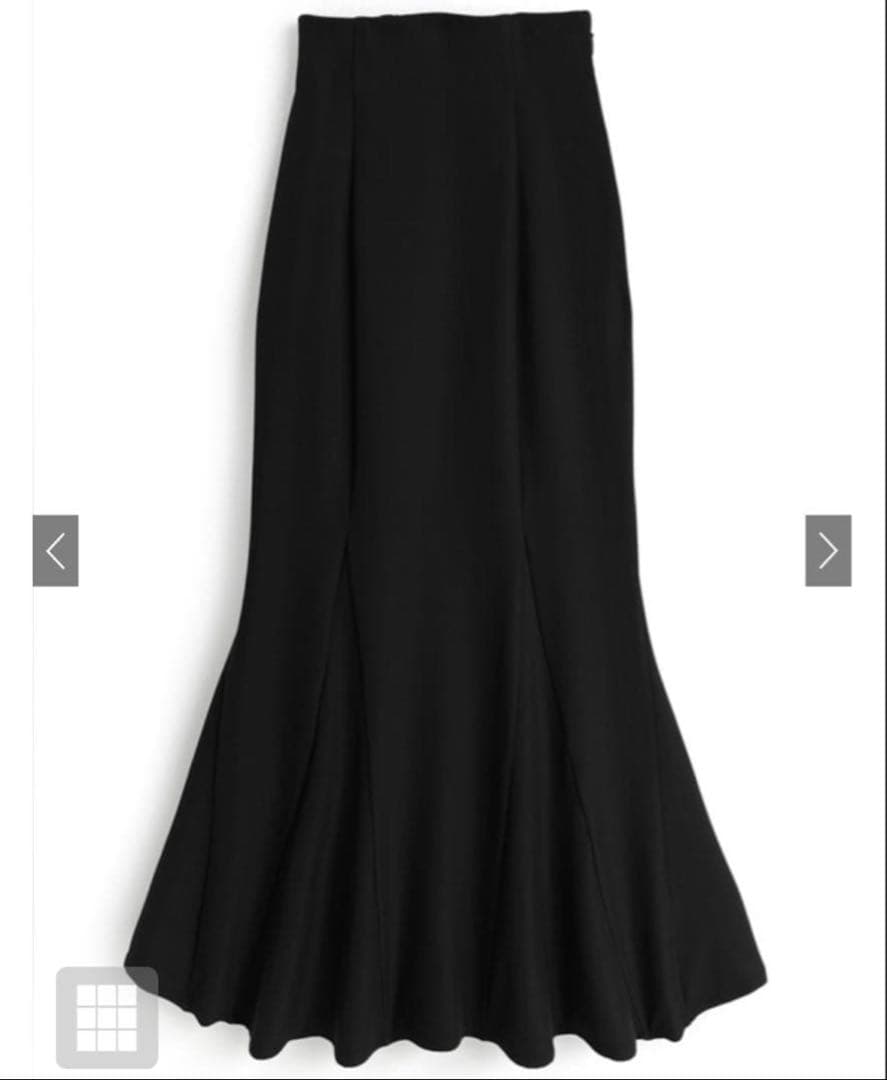Open the image grid thumbnail view
The width and height of the screenshot is (887, 1080).
(107, 1017)
